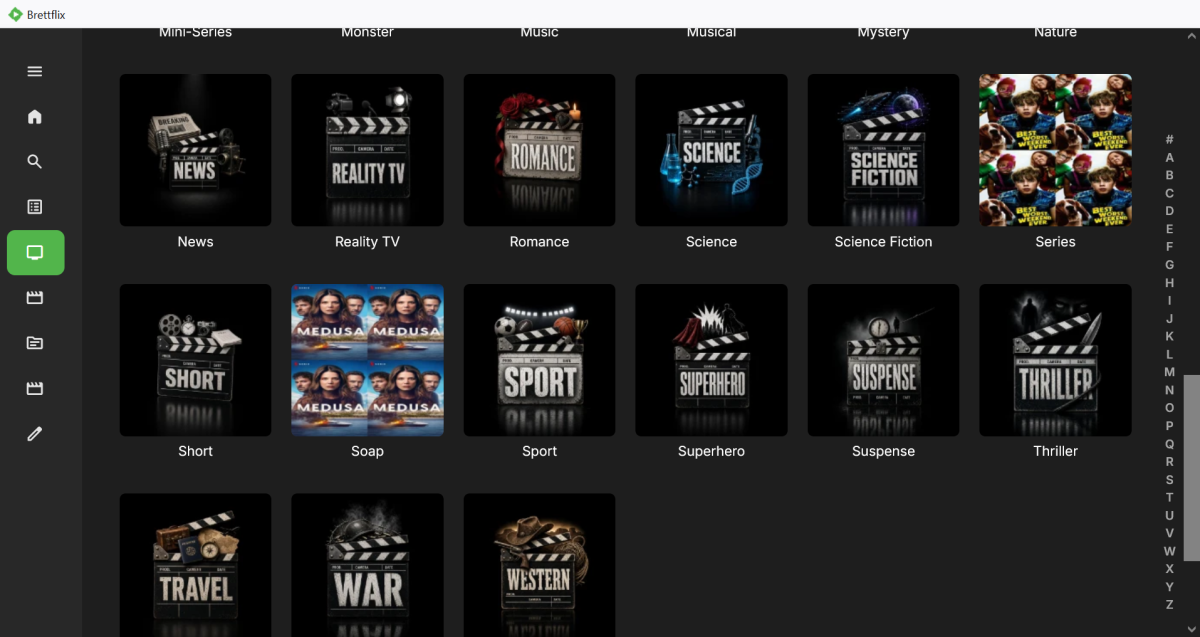
Task: Open the Soap genre tile
Action: click(x=367, y=360)
